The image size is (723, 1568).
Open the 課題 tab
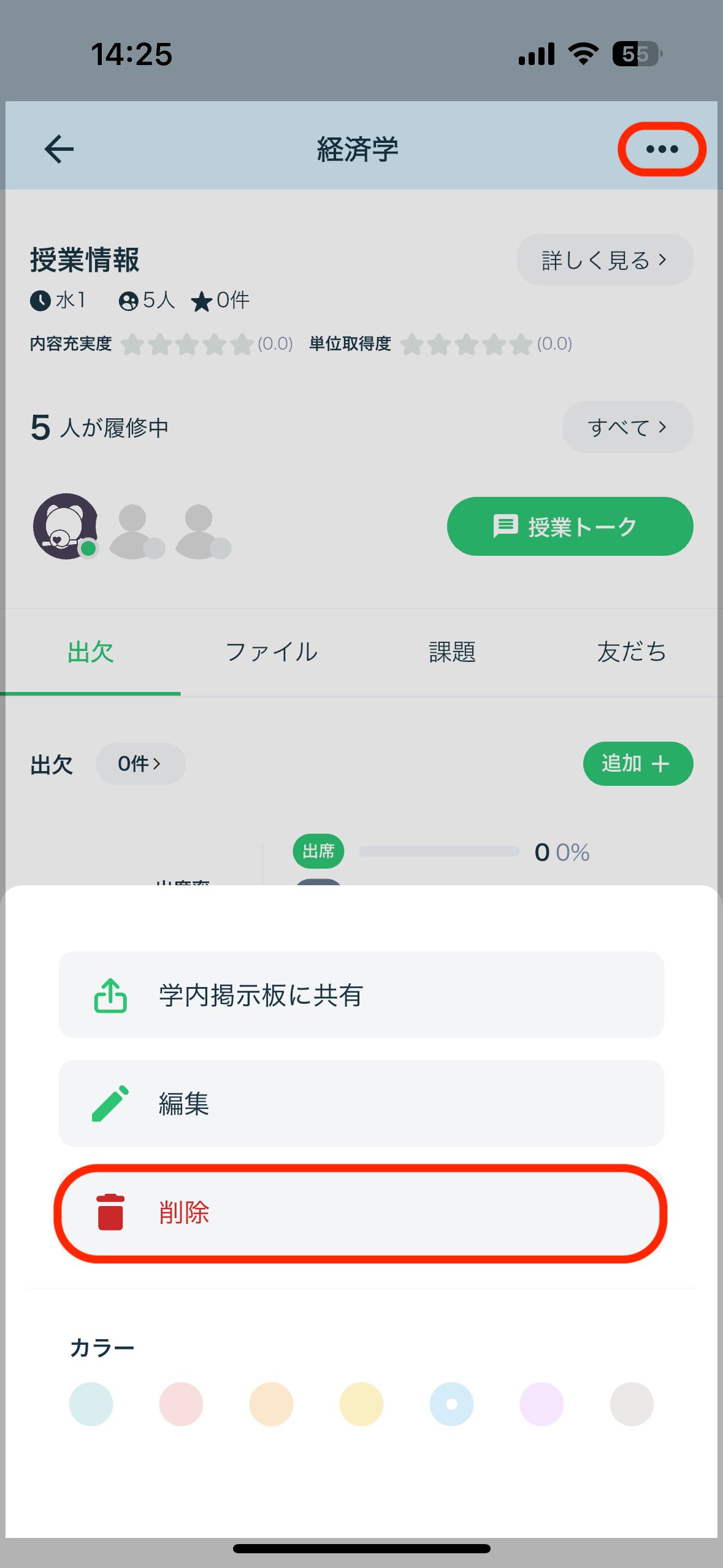(452, 652)
